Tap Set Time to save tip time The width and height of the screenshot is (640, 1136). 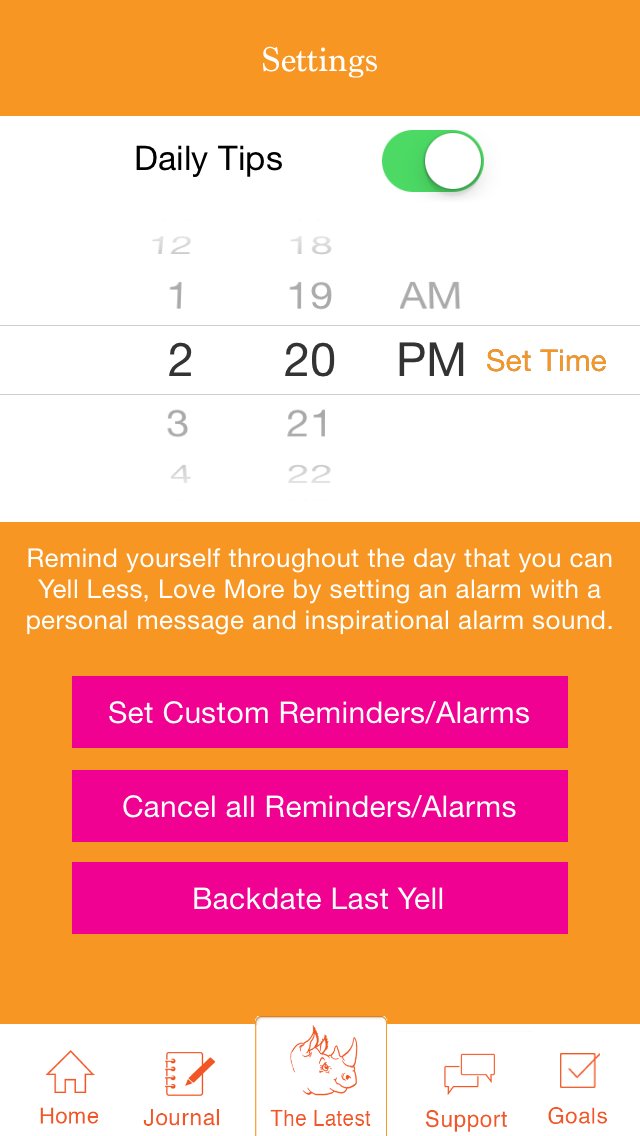coord(546,361)
